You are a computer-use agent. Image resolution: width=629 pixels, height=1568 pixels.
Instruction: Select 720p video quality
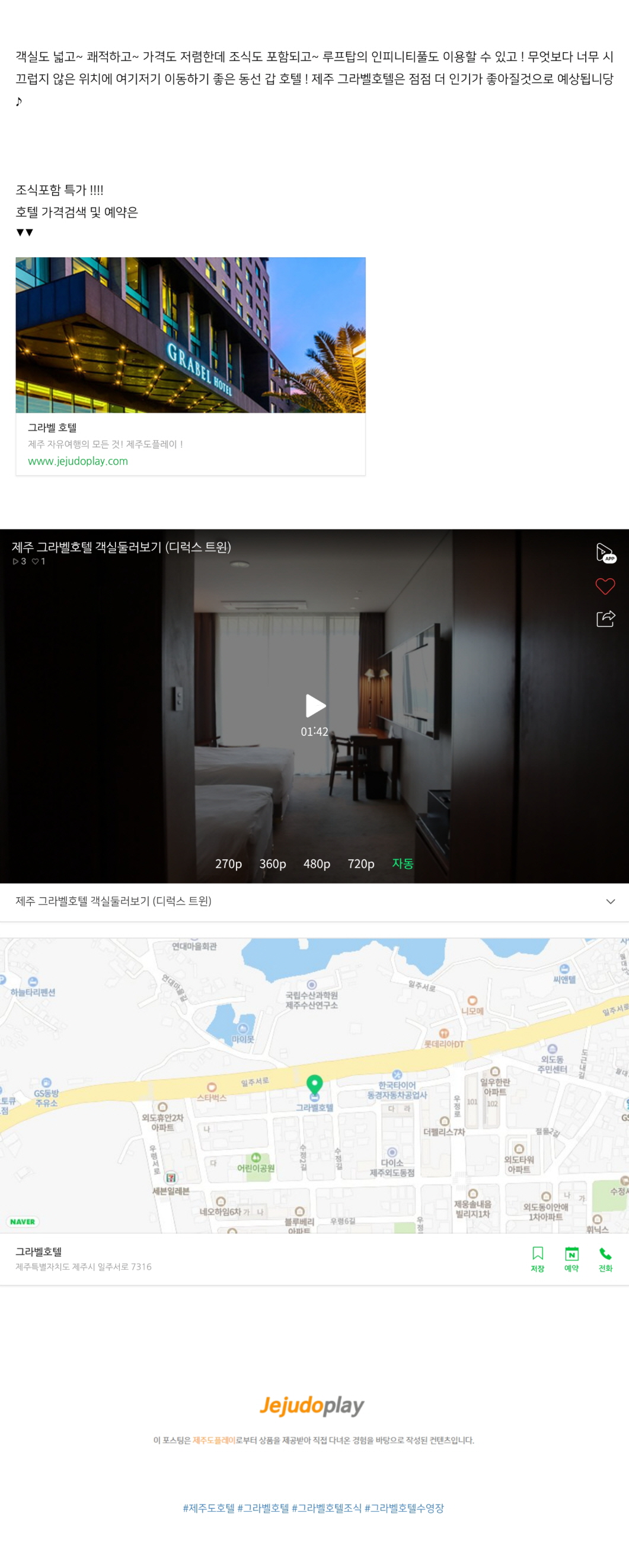(x=360, y=863)
